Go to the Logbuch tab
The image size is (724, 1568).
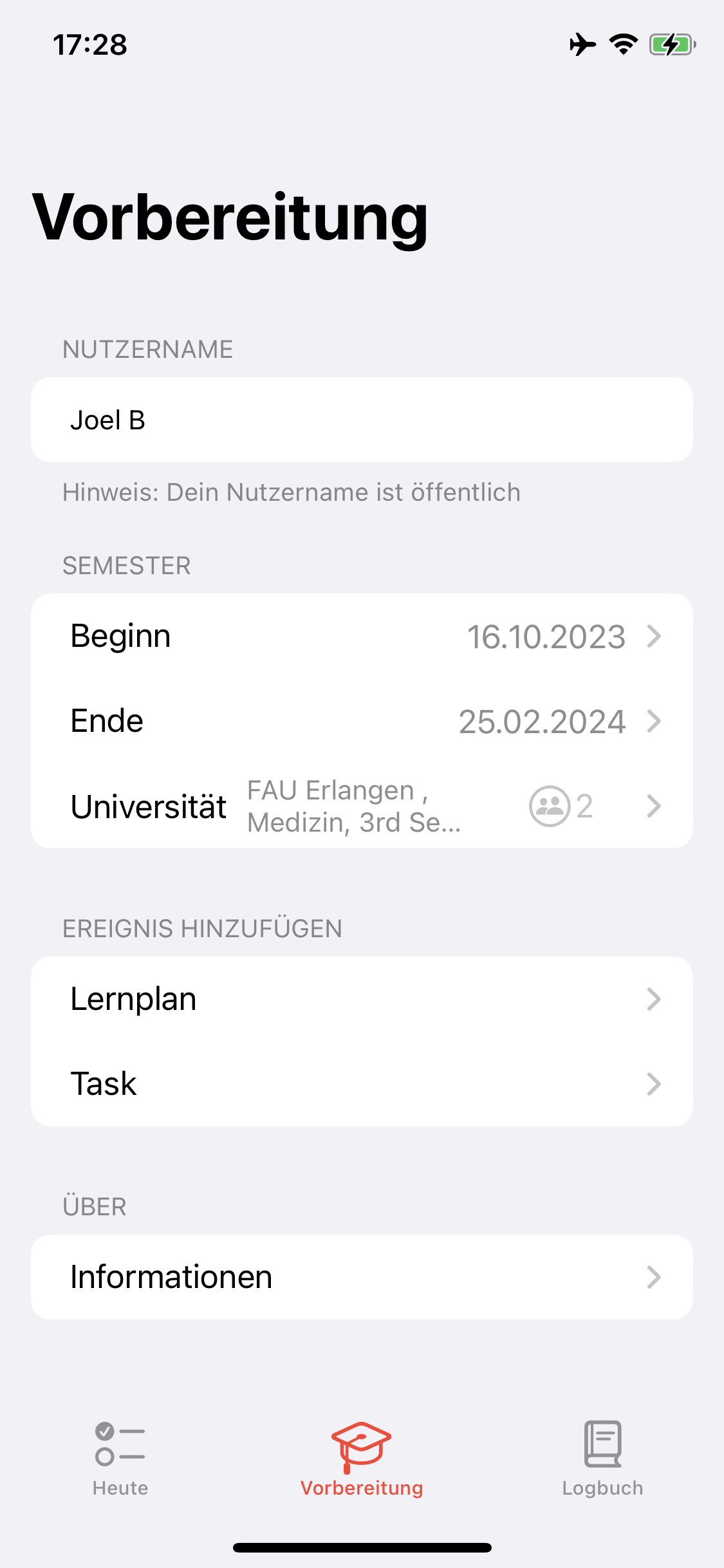click(x=602, y=1459)
